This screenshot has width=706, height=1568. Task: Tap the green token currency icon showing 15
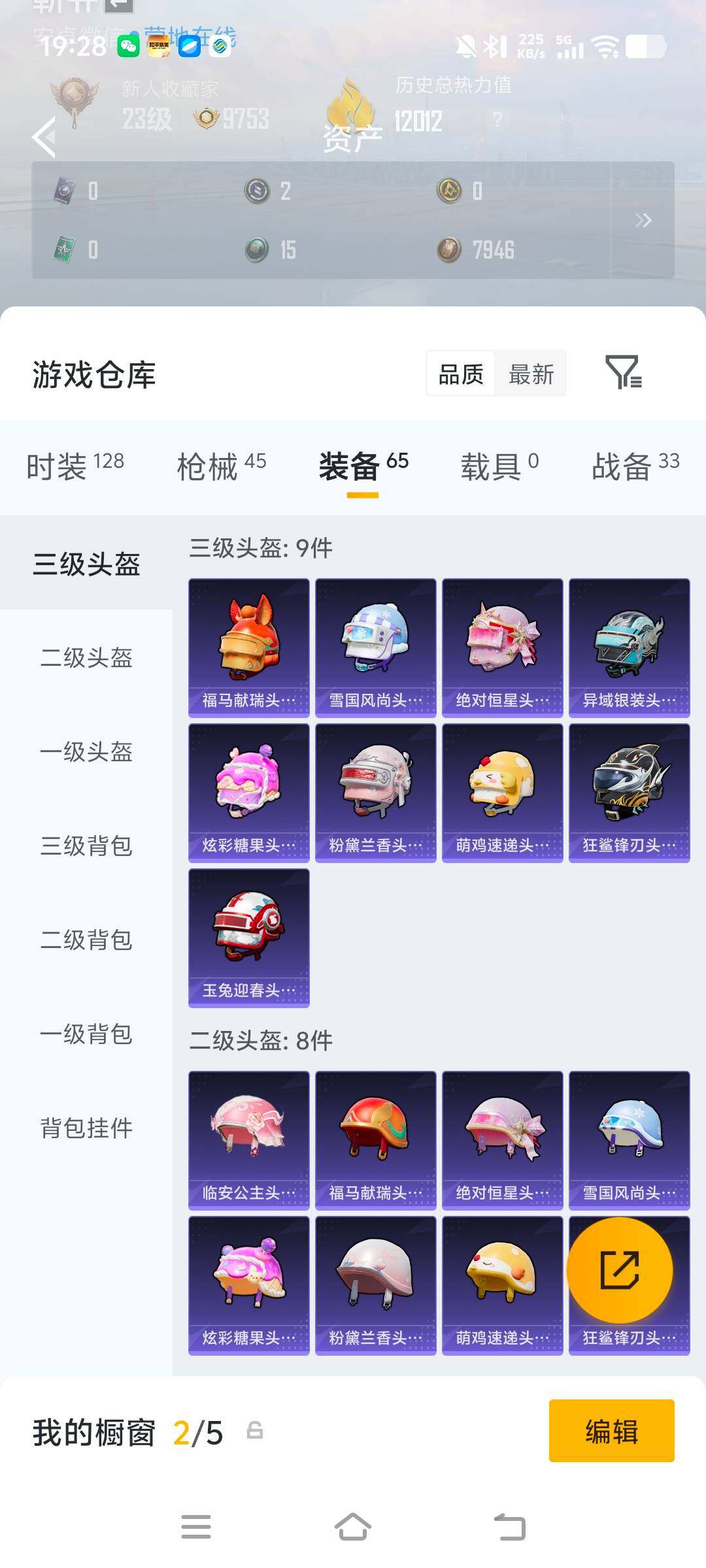pos(256,249)
